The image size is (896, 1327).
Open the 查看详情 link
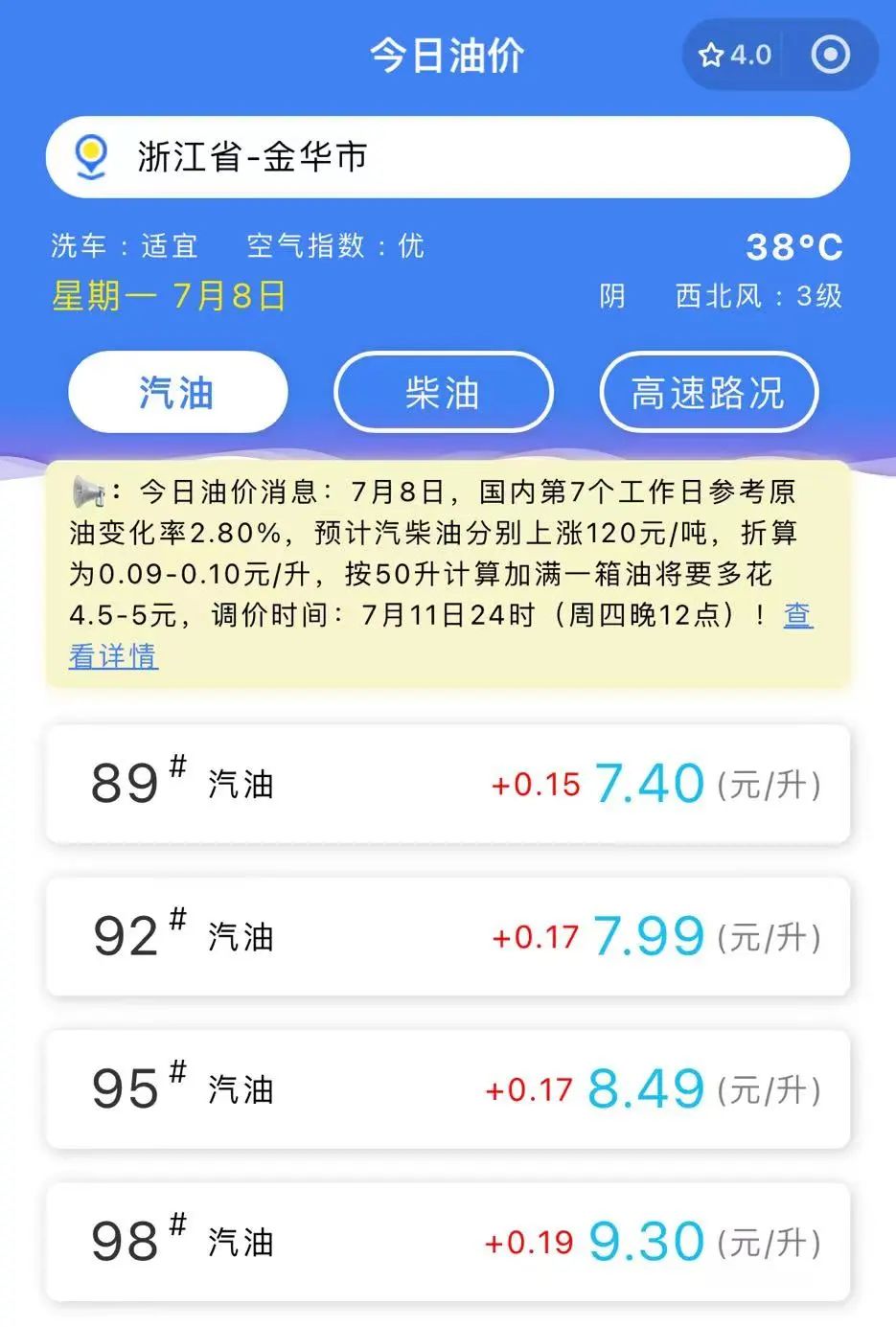(113, 656)
